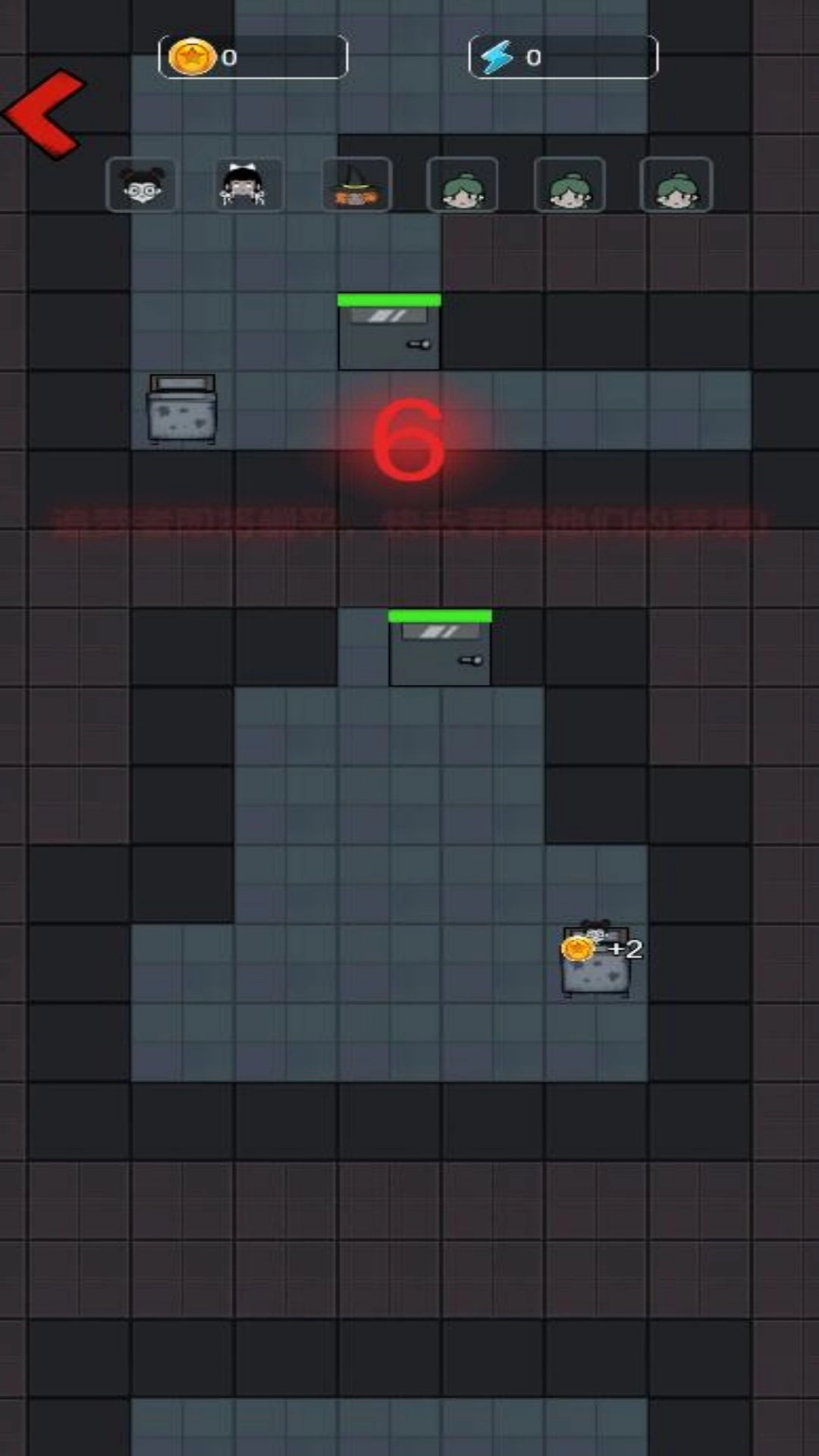This screenshot has height=1456, width=819.
Task: Select the glasses girl with hair buns avatar
Action: pos(142,184)
